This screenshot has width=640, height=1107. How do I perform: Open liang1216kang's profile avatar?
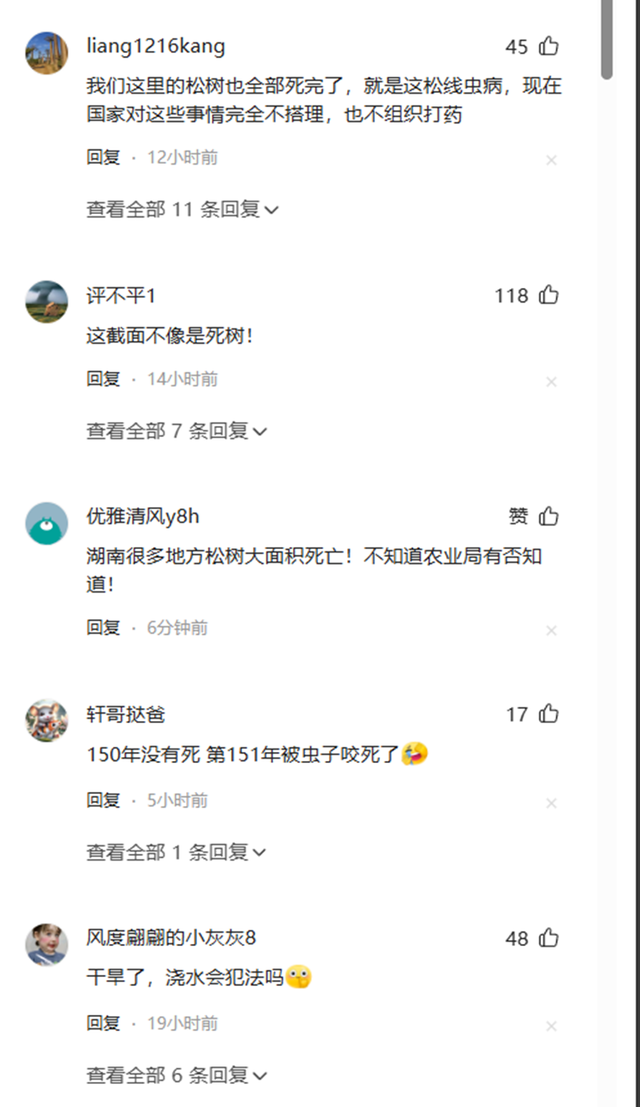pos(46,52)
